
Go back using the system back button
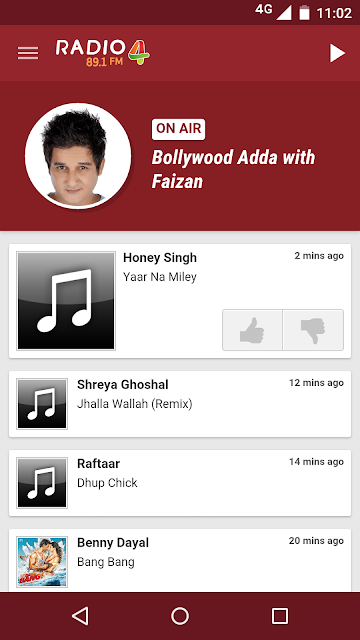80,616
